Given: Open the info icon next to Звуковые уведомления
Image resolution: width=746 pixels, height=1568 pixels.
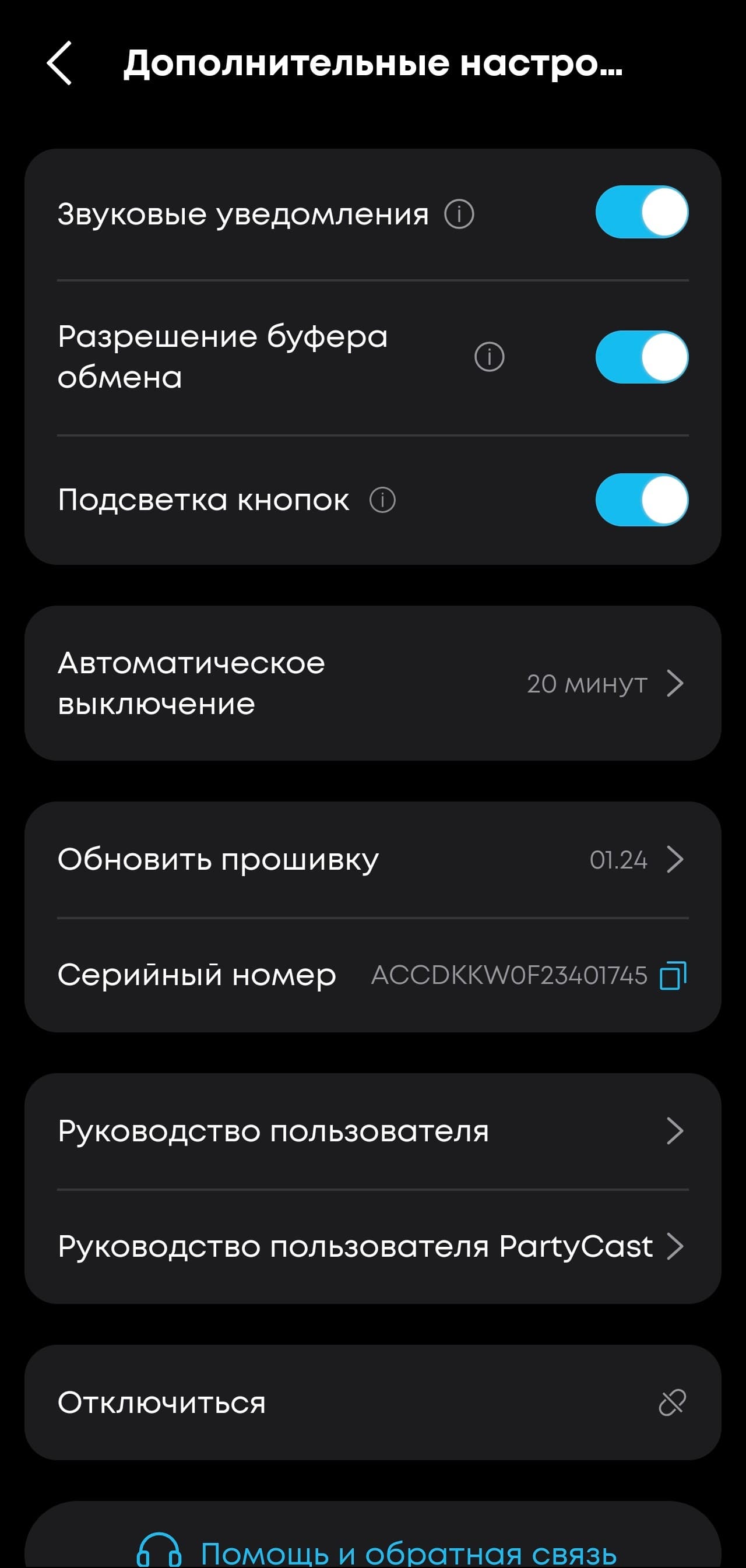Looking at the screenshot, I should click(x=459, y=215).
